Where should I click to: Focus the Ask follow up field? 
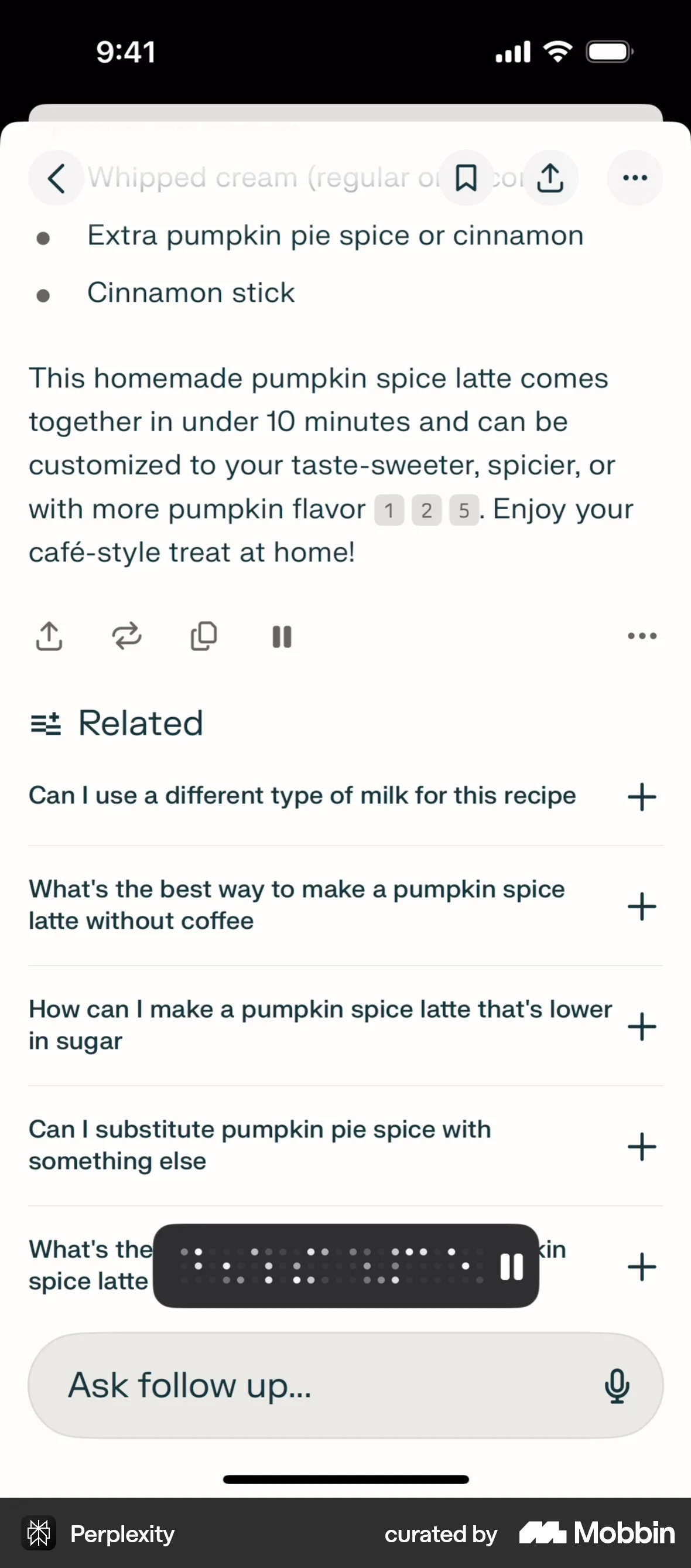pos(316,1385)
